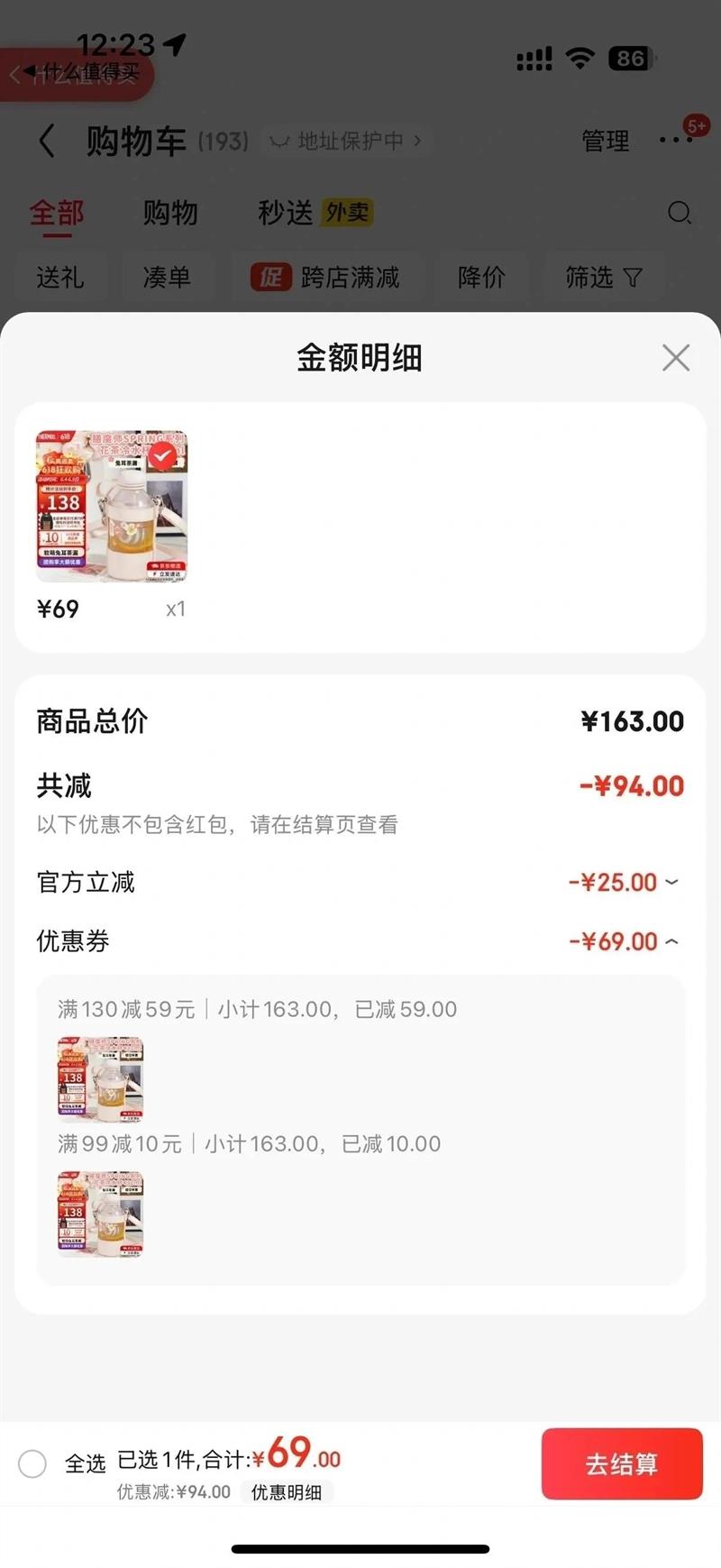Show 降价 price-drop items
Viewport: 721px width, 1568px height.
[x=481, y=277]
